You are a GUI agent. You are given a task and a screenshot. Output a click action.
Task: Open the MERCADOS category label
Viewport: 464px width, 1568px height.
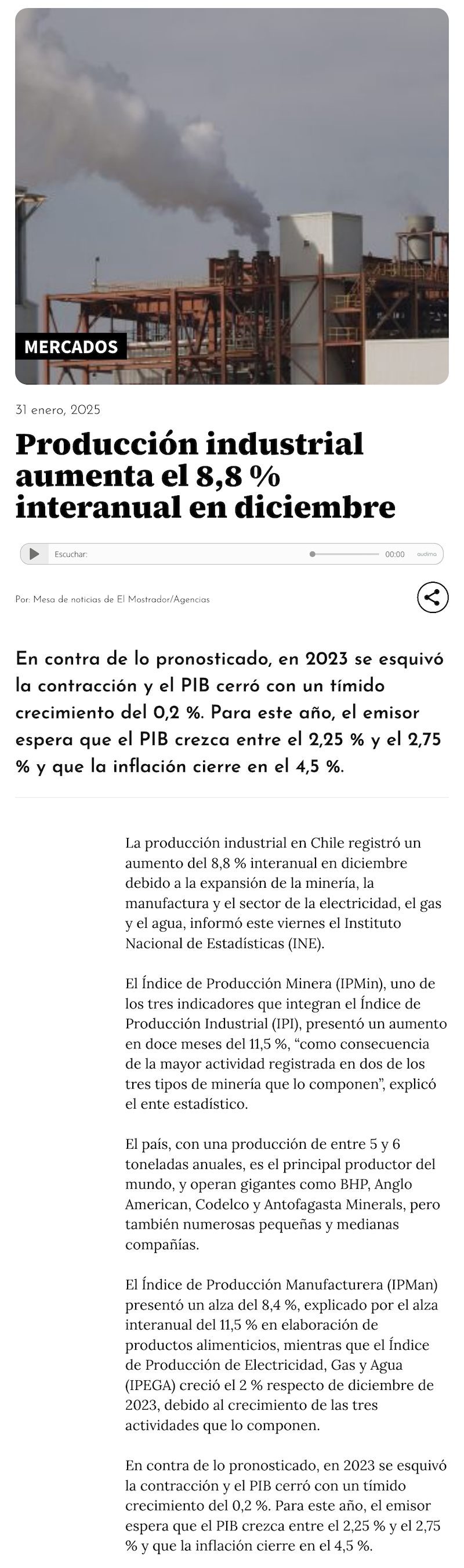point(71,346)
